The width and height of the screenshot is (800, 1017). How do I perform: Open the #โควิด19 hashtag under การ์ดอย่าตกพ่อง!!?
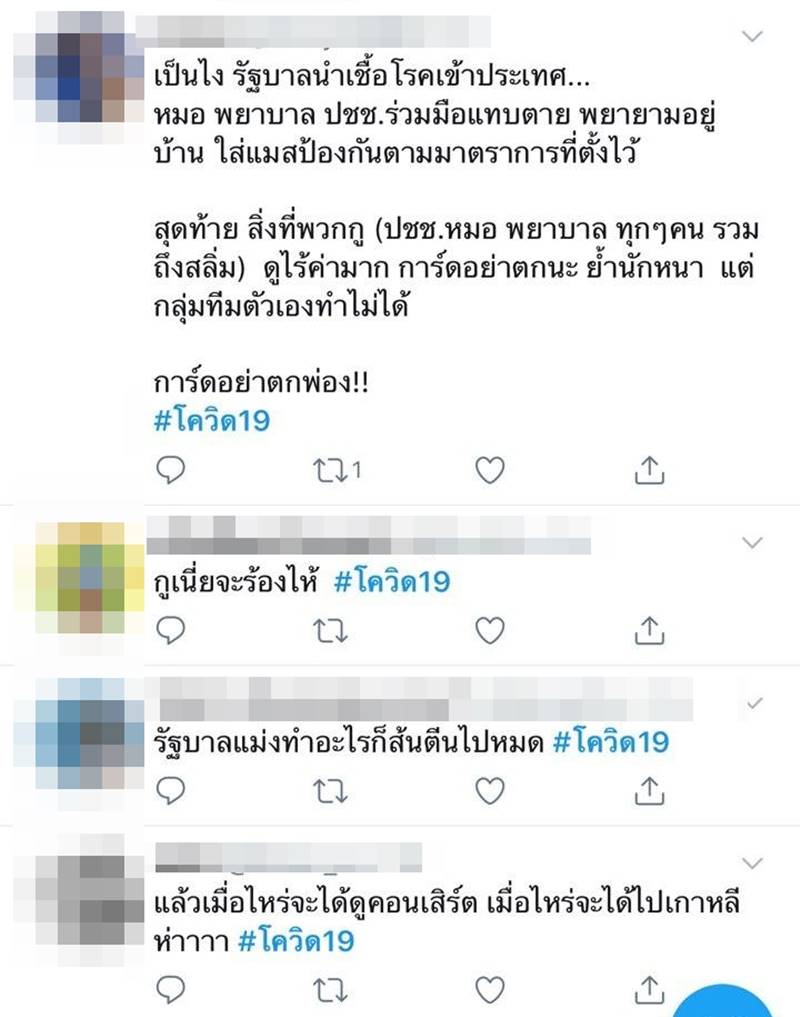click(213, 420)
